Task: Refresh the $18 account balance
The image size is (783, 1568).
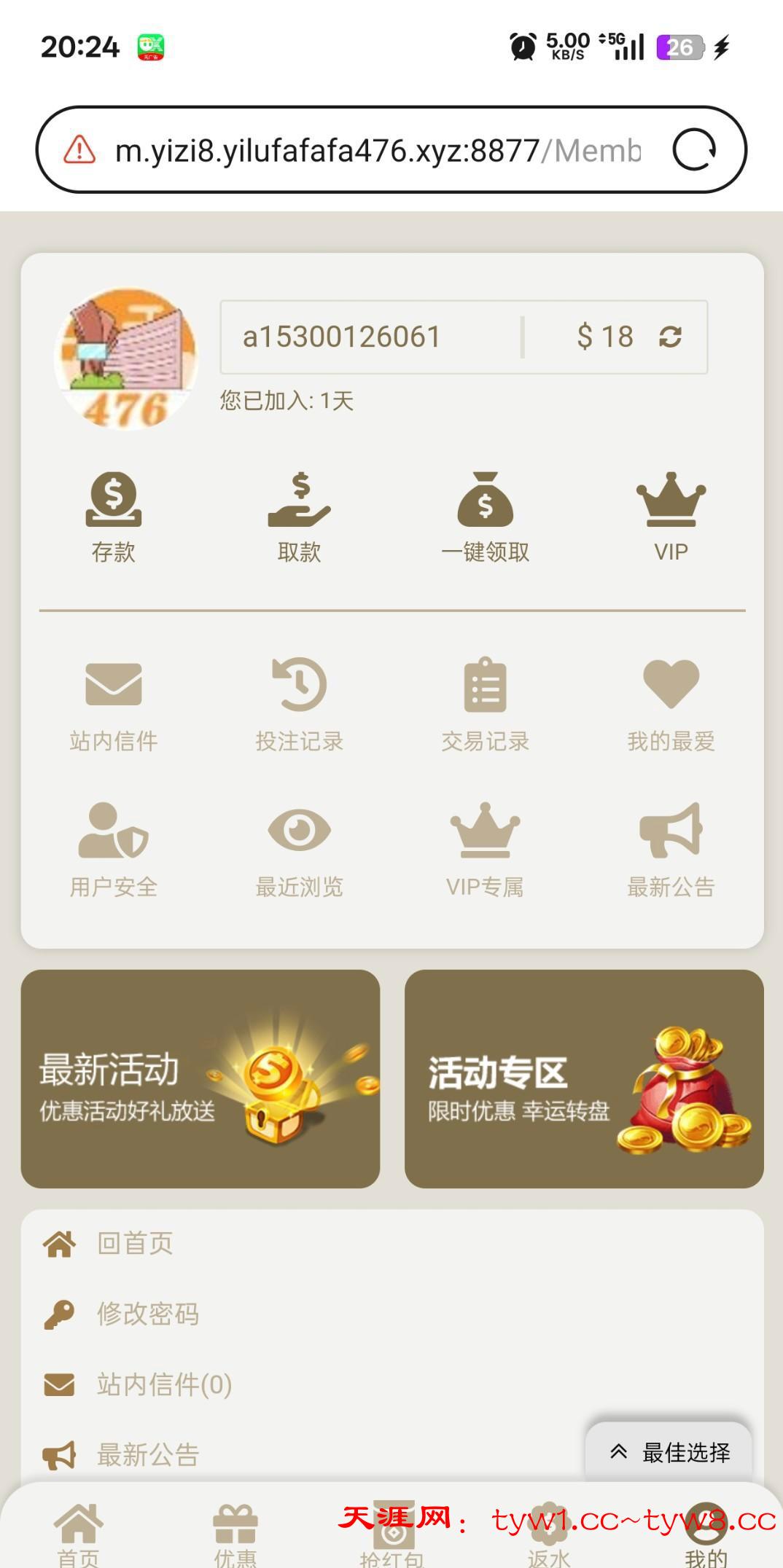Action: click(670, 337)
